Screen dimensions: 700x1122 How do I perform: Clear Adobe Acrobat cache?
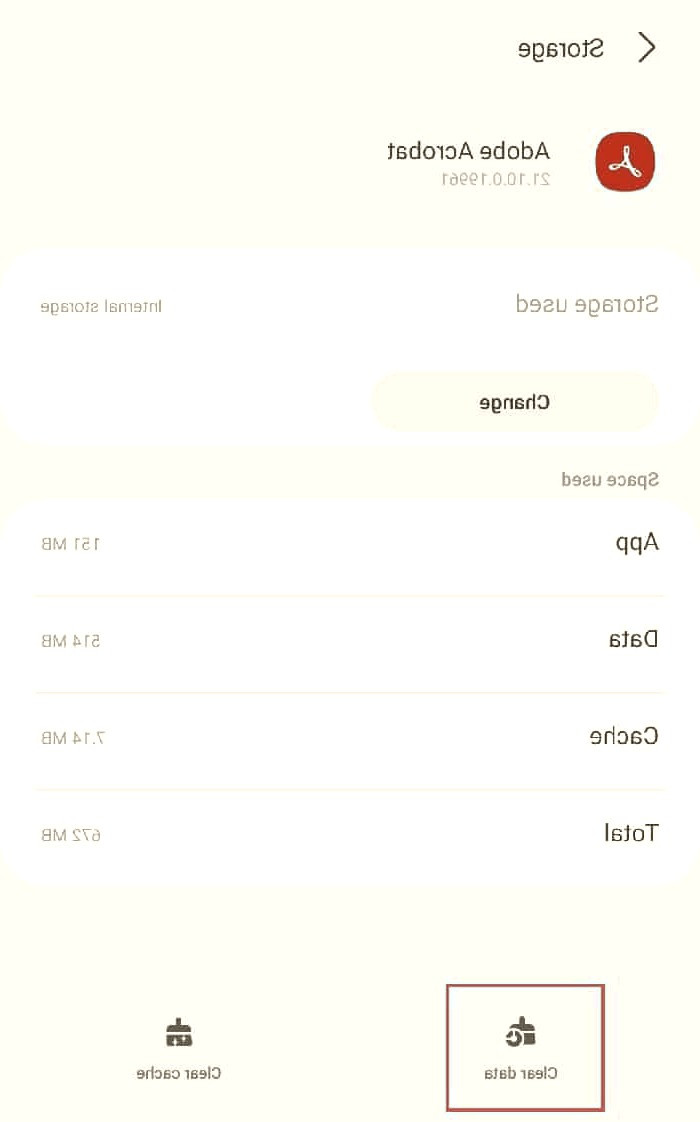pyautogui.click(x=178, y=1048)
